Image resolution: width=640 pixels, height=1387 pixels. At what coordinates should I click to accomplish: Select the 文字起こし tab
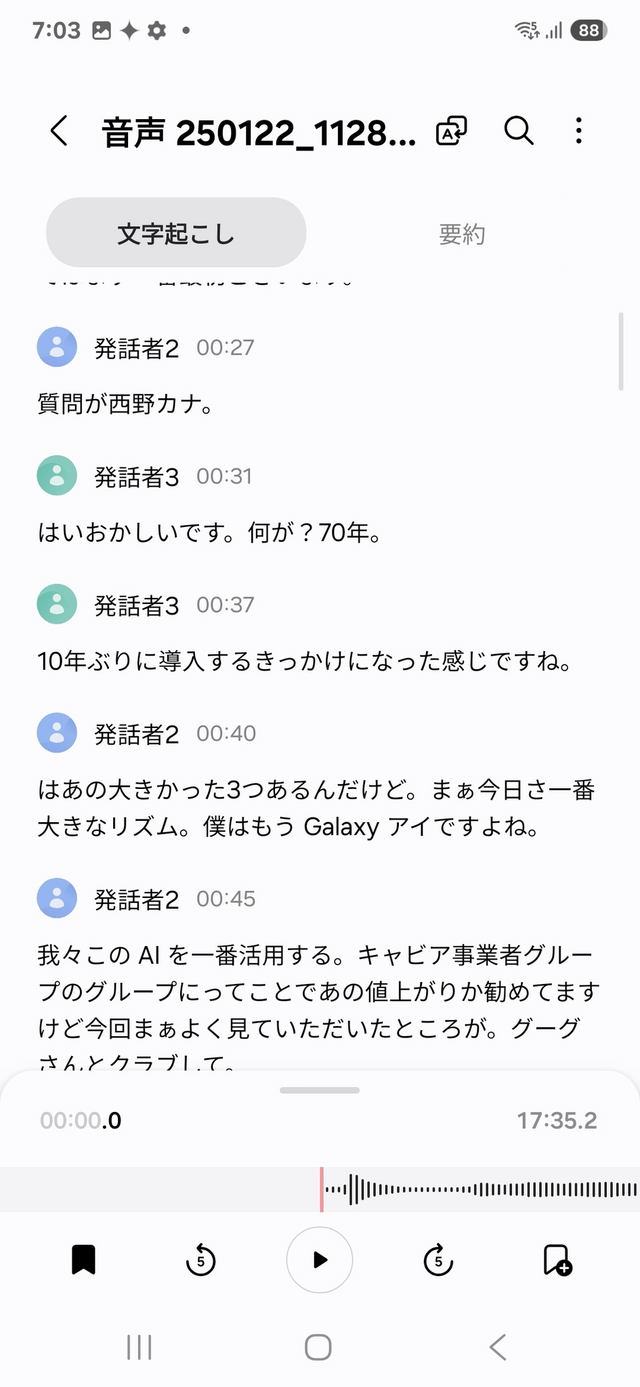click(176, 234)
